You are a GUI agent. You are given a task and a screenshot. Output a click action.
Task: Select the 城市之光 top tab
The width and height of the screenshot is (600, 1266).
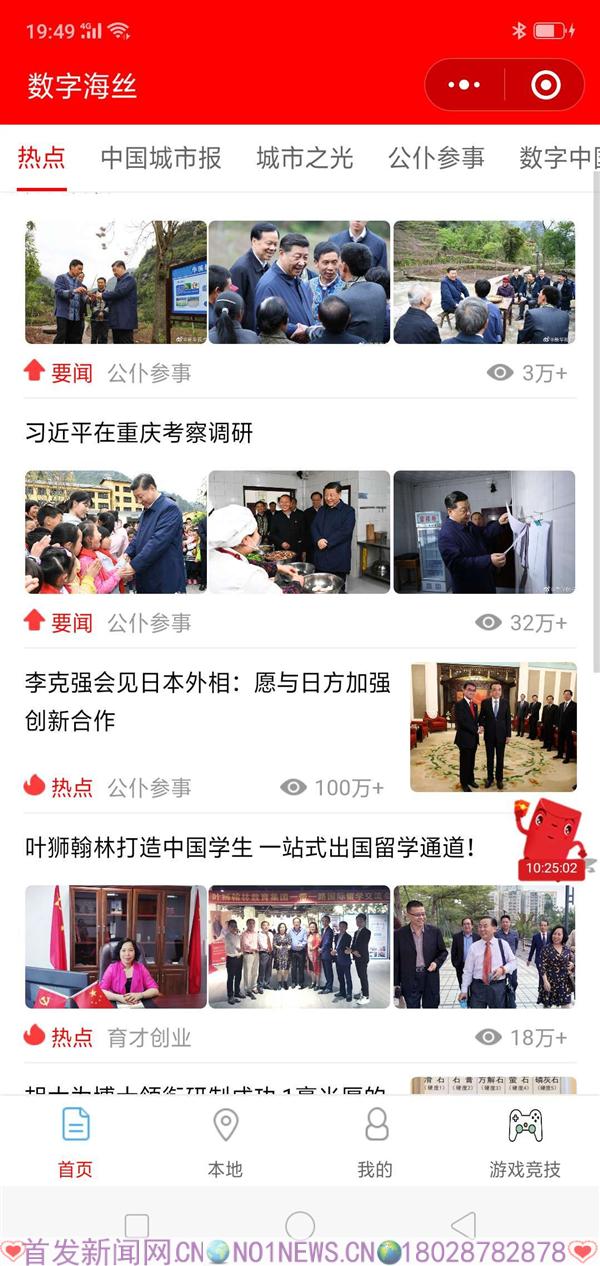tap(304, 157)
